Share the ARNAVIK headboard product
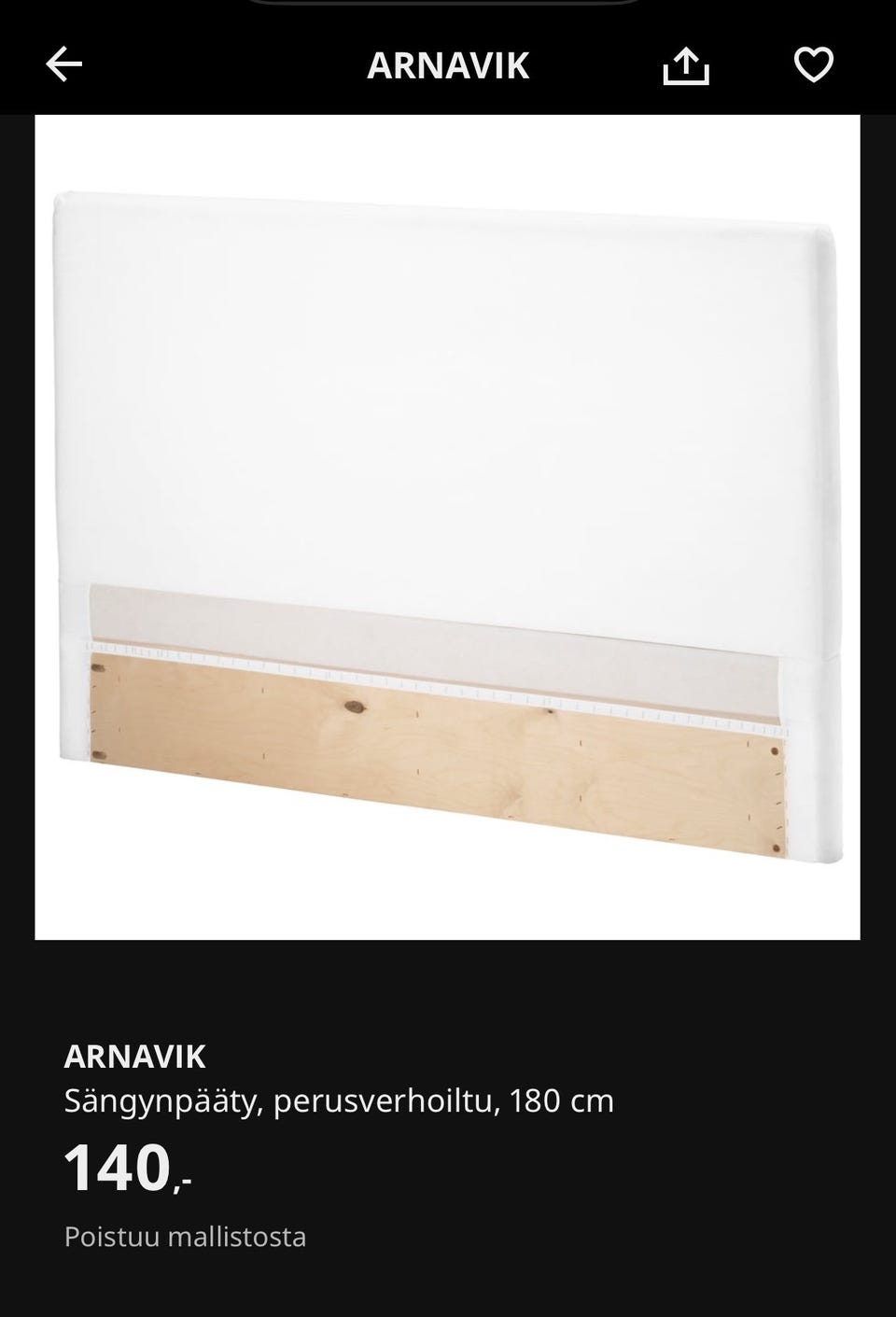This screenshot has height=1317, width=896. pyautogui.click(x=686, y=65)
